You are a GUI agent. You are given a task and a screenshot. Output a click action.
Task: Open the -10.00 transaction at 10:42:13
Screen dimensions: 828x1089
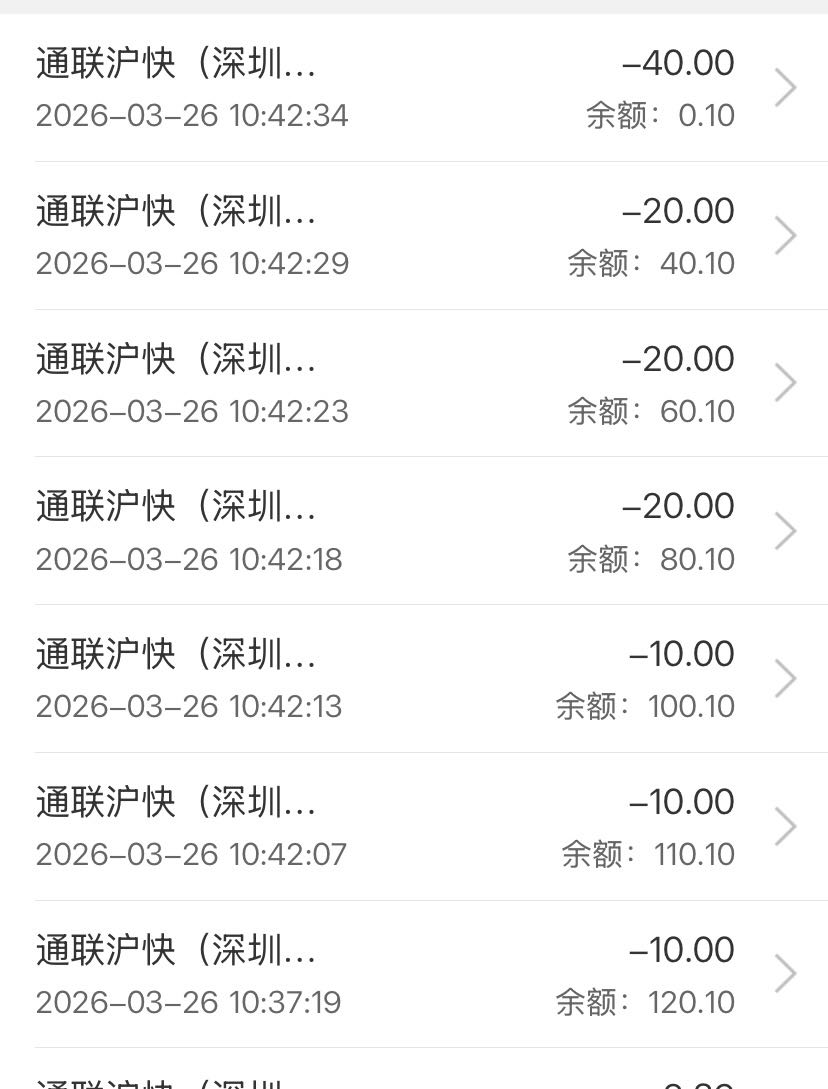(x=414, y=679)
